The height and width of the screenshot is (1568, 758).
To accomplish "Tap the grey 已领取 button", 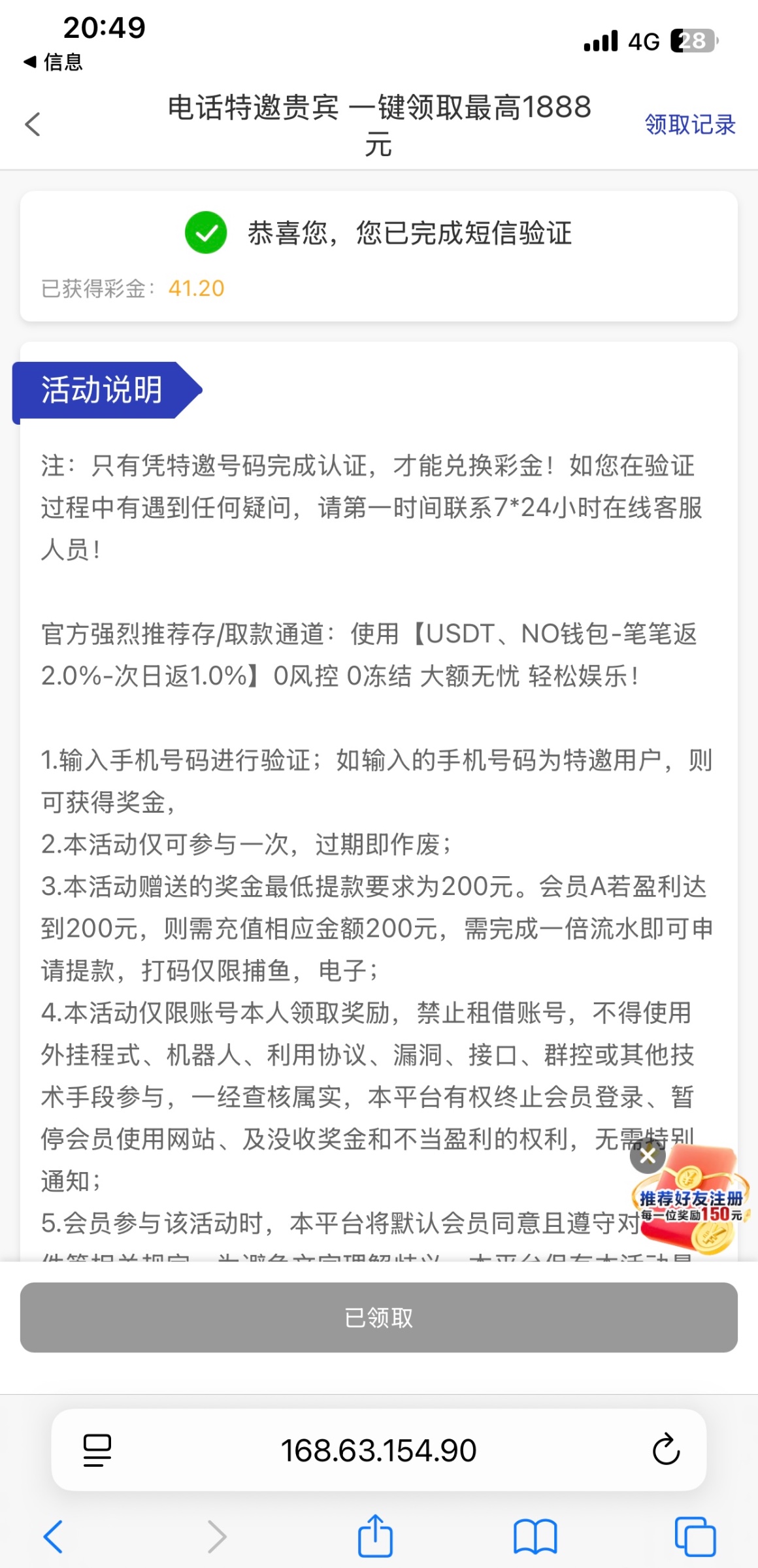I will point(379,1317).
